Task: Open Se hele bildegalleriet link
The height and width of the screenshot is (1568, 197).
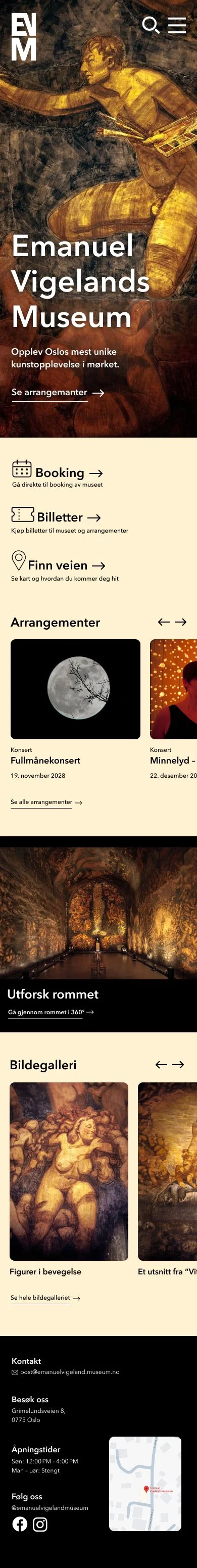Action: click(45, 1298)
